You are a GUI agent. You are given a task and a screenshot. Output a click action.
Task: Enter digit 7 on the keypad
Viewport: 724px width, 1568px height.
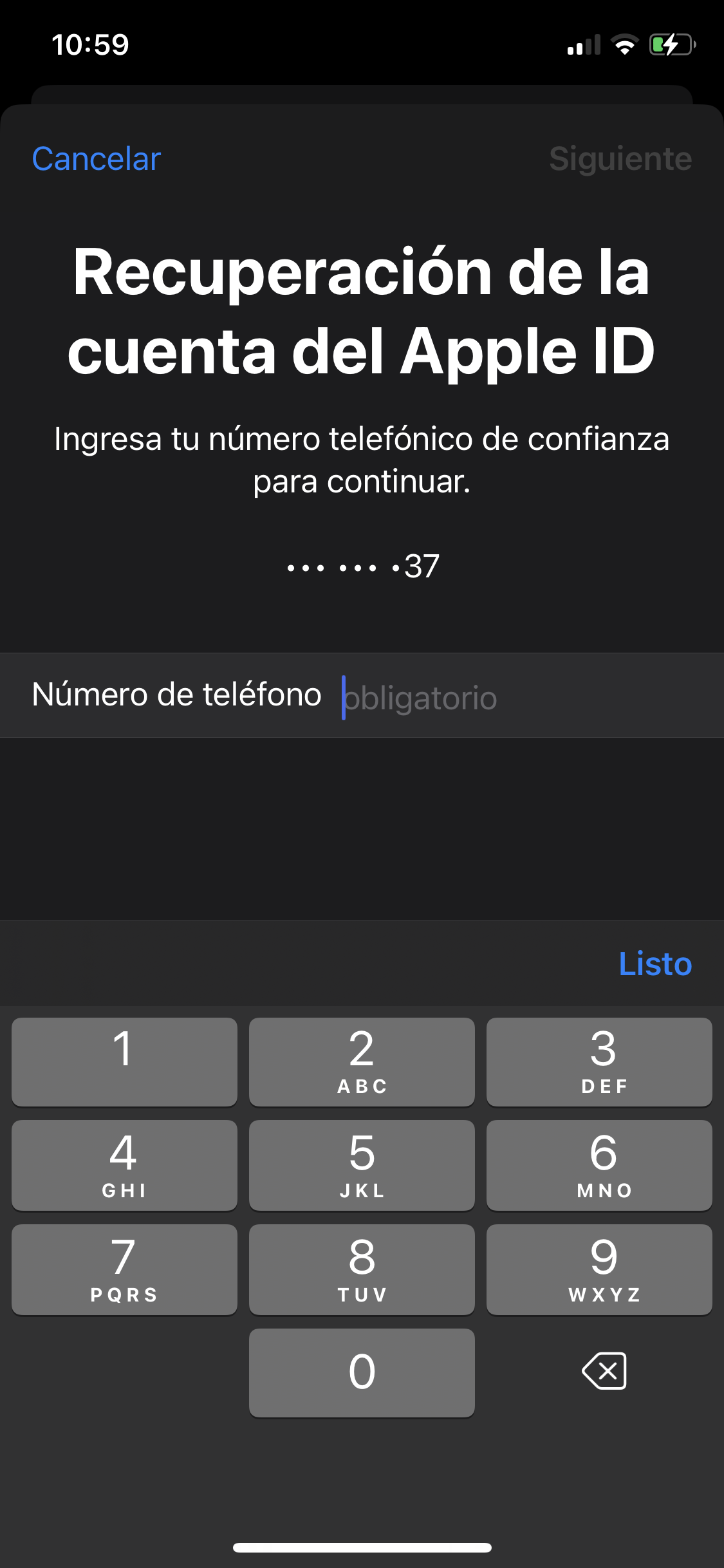(x=124, y=1269)
